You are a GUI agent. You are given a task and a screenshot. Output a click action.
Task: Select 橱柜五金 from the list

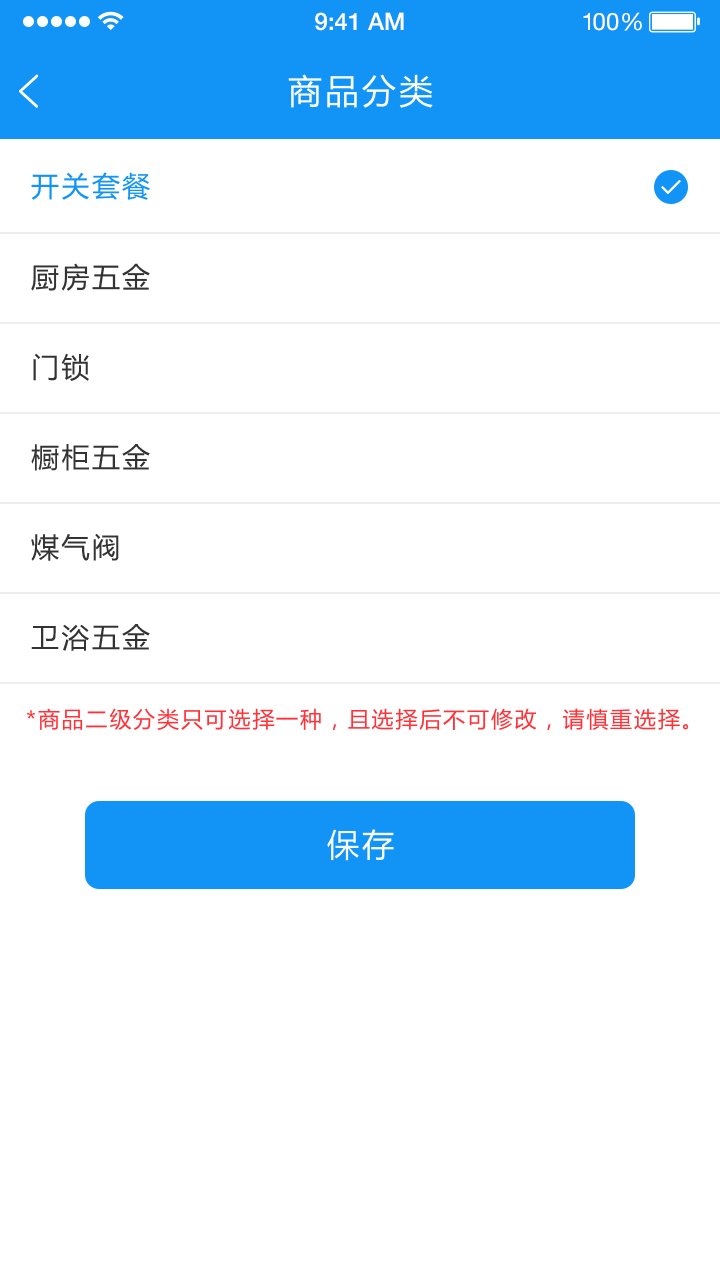pos(360,458)
